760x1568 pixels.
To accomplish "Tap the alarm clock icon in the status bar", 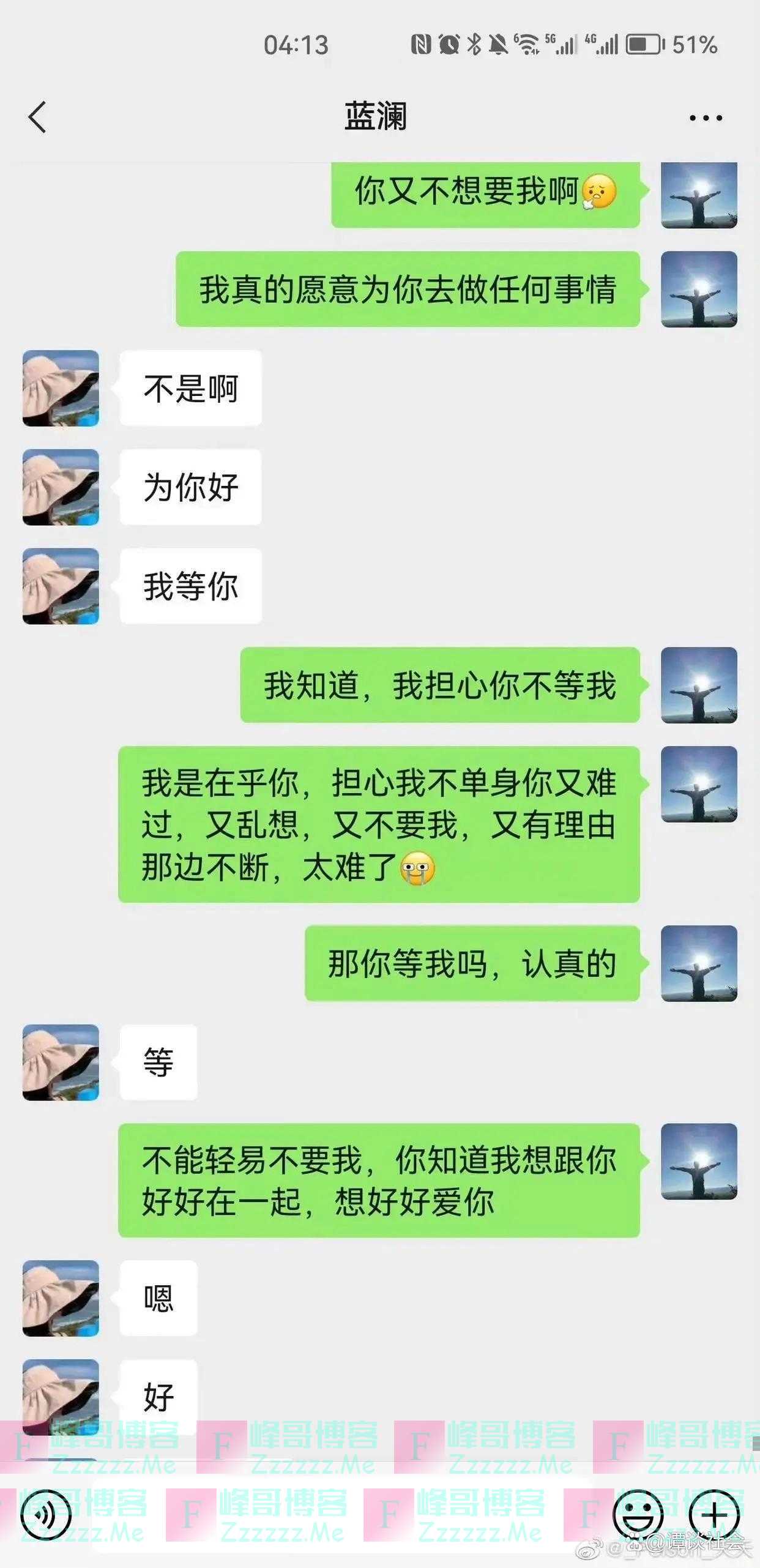I will [448, 43].
